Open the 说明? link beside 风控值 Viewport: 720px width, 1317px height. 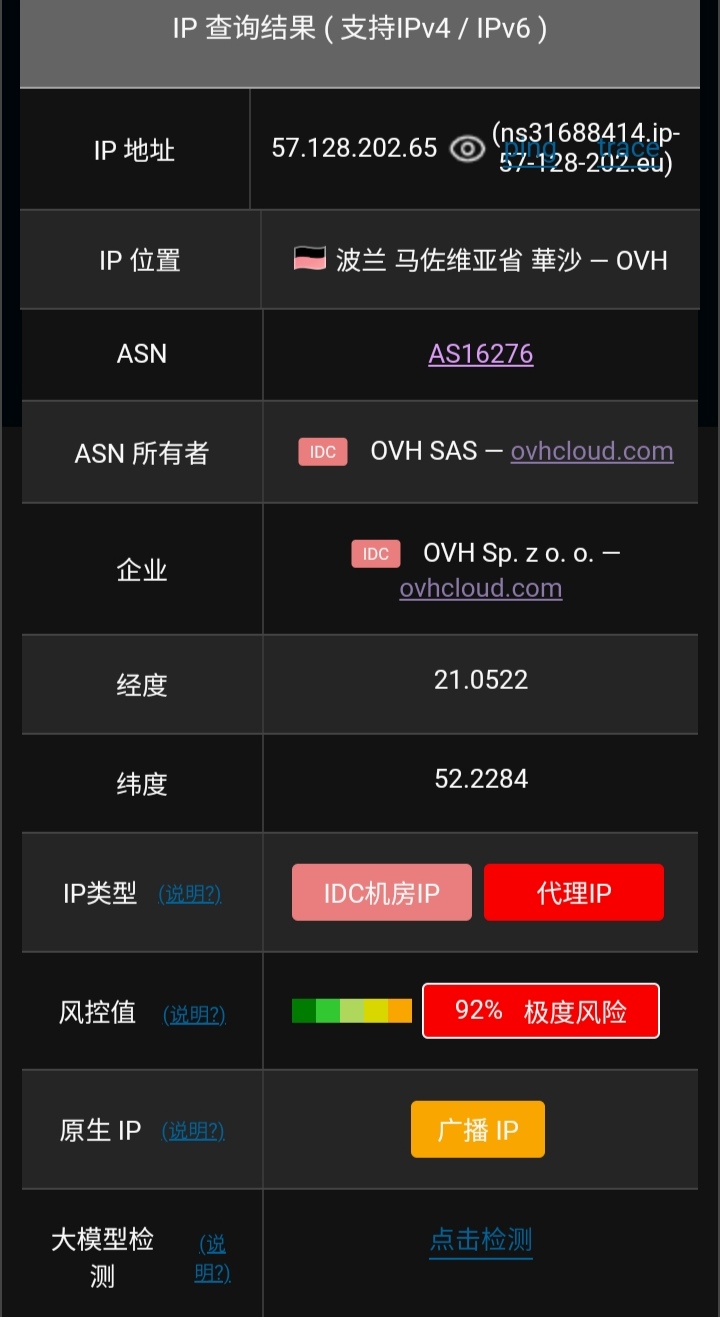194,1014
